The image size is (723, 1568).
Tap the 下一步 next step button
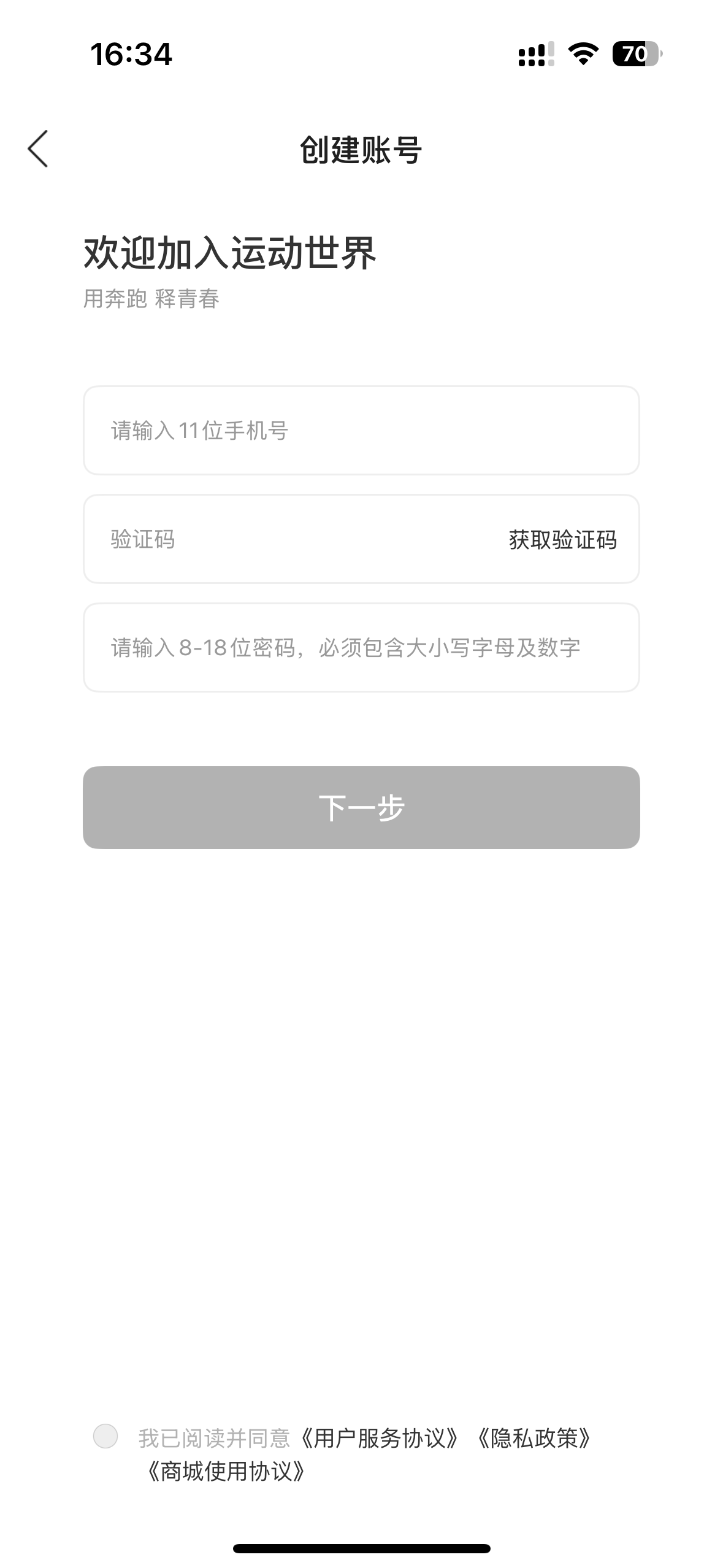click(361, 807)
